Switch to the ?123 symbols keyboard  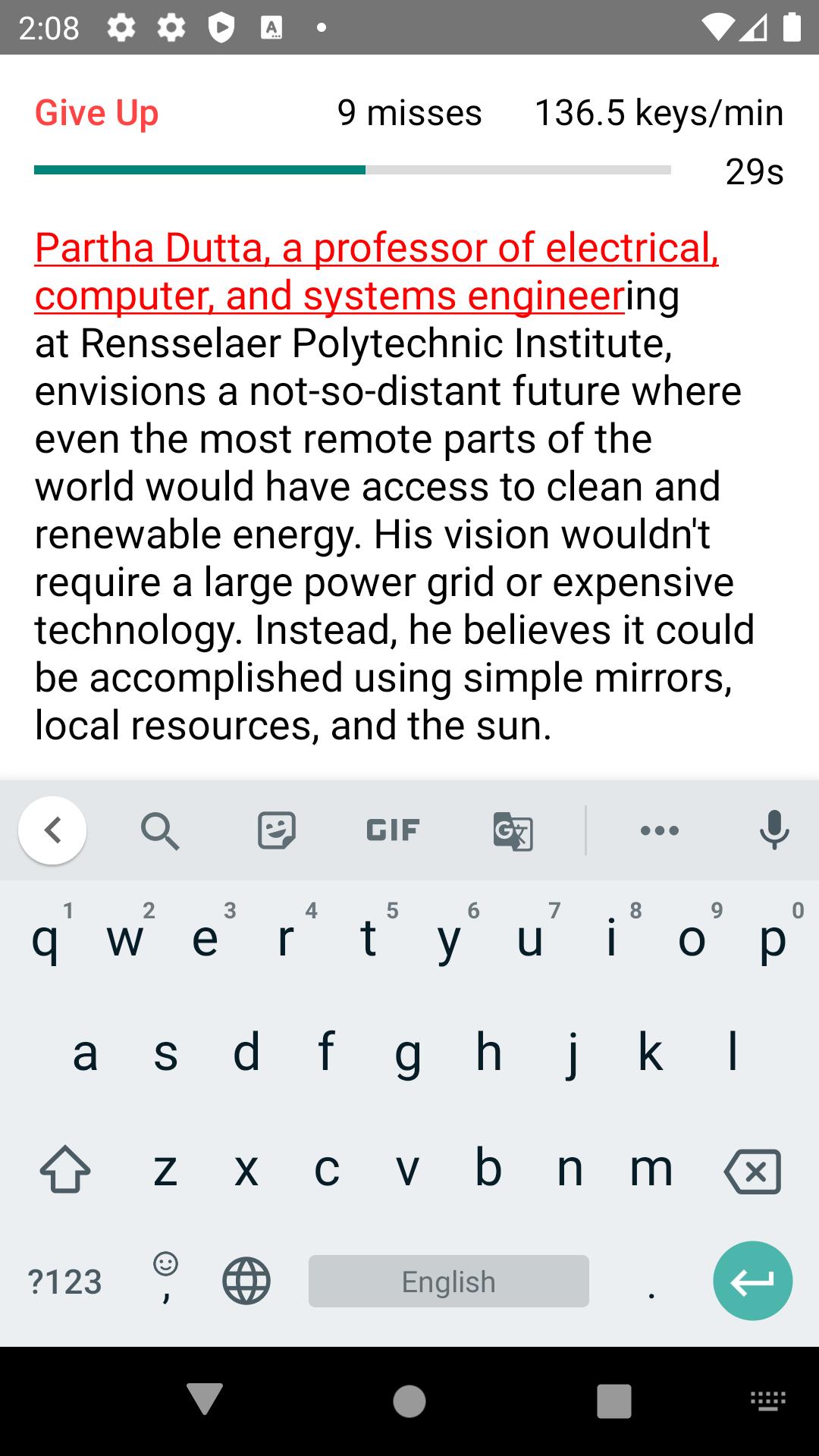tap(65, 1282)
